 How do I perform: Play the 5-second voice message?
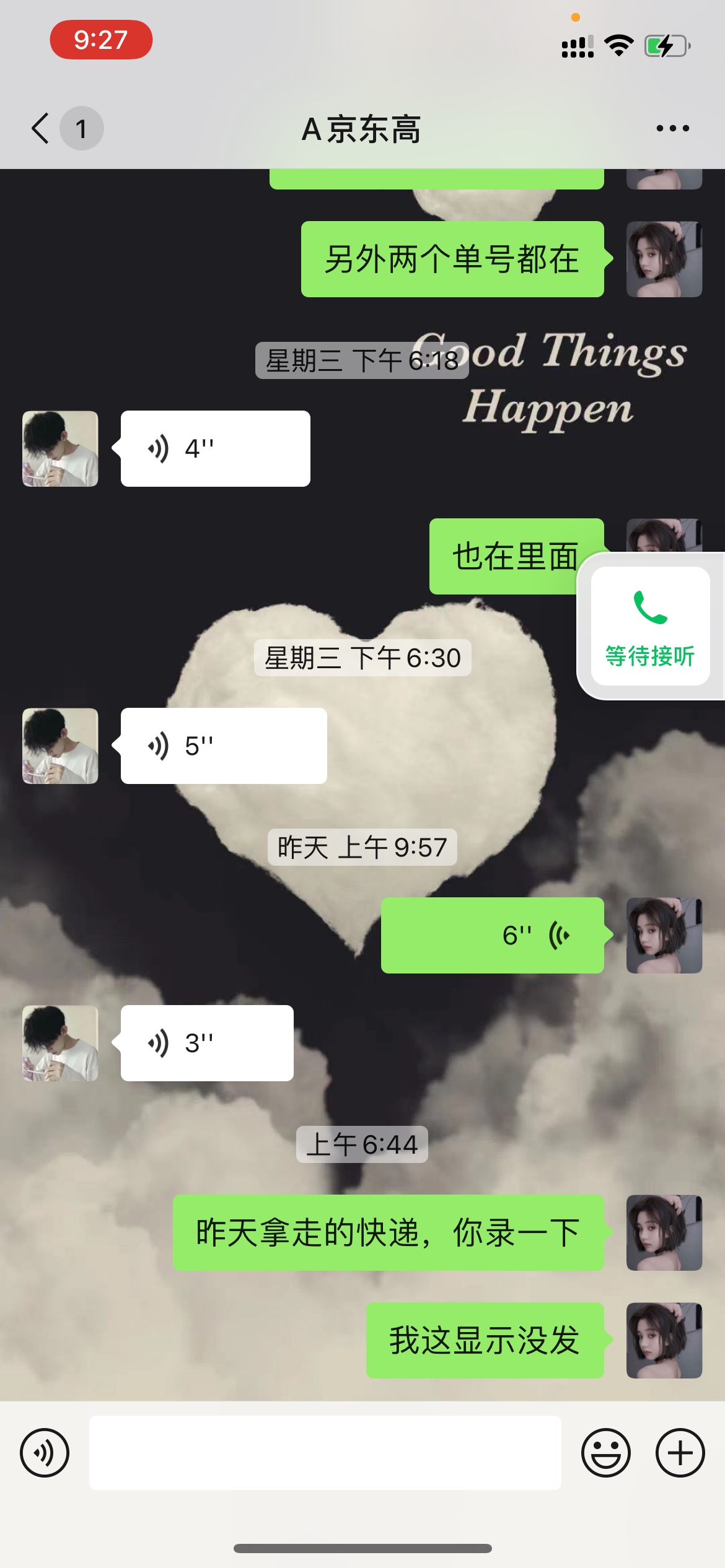point(223,746)
